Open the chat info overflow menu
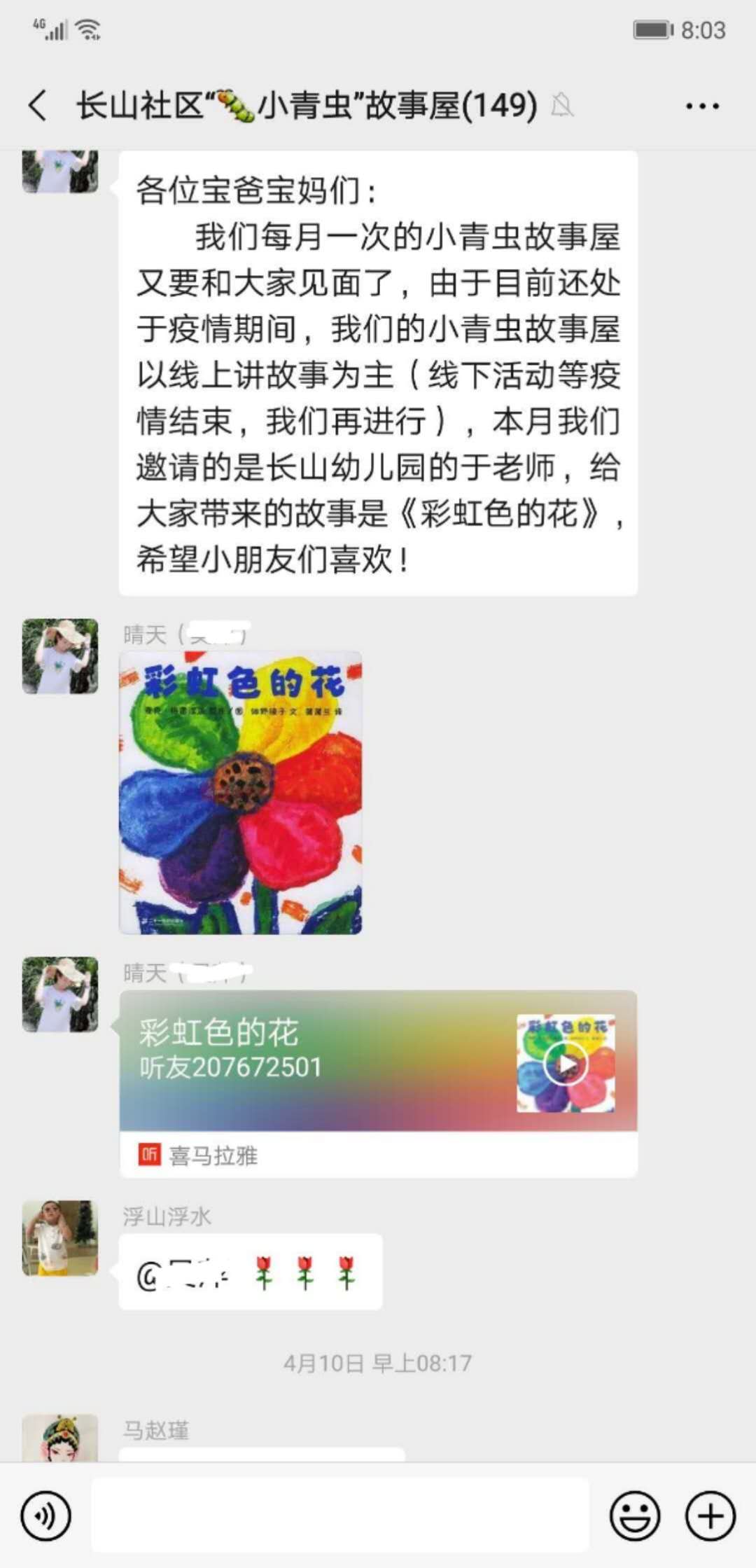 click(701, 106)
